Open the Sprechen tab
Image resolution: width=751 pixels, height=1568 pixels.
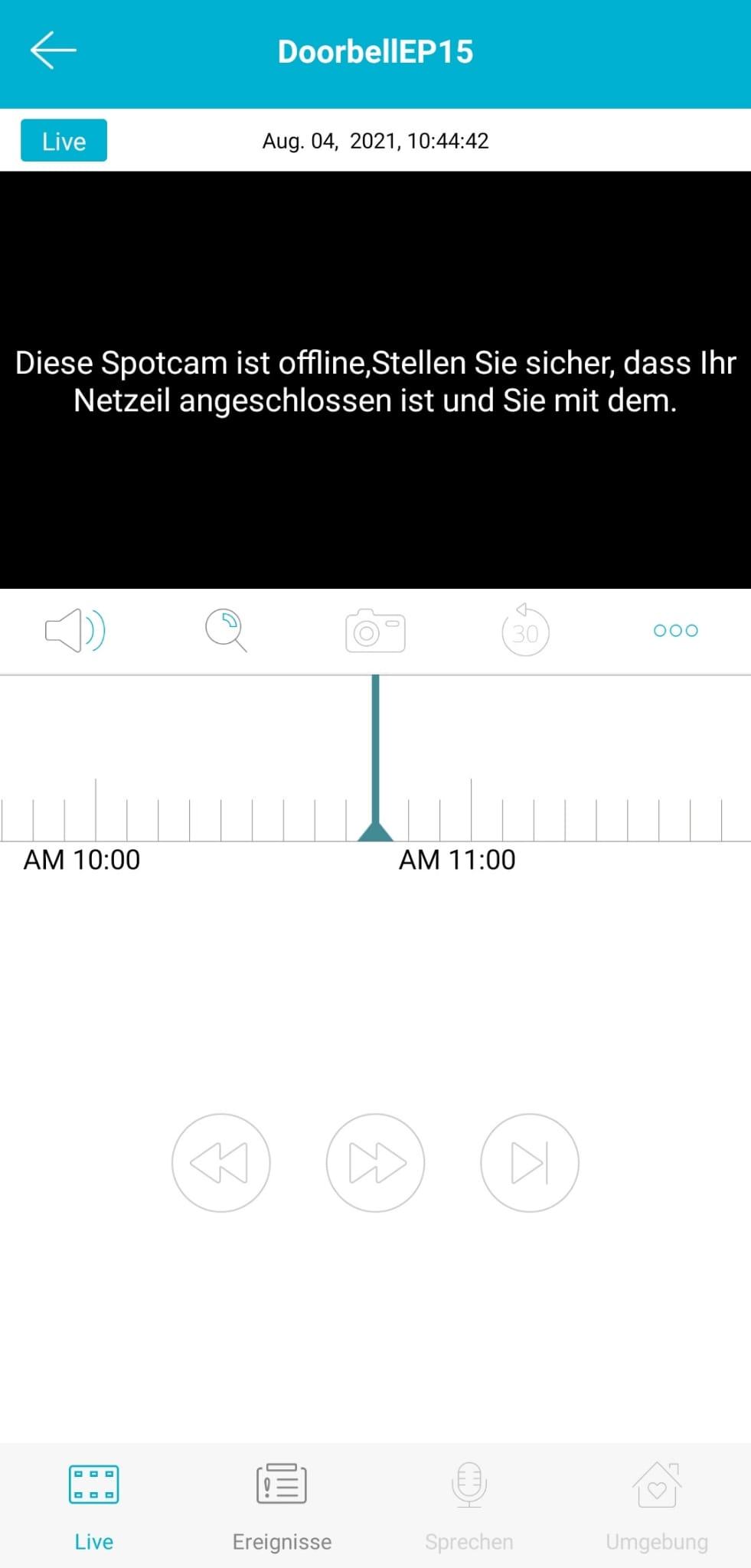click(x=469, y=1504)
